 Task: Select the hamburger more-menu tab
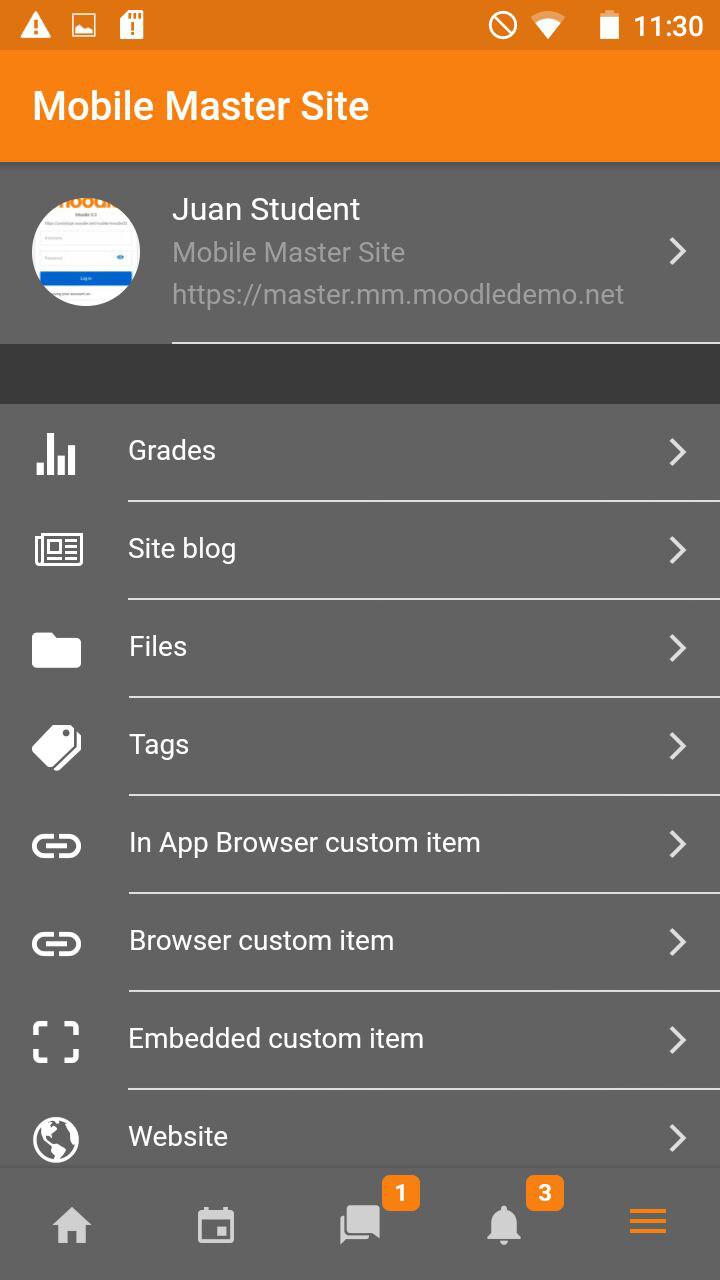click(x=648, y=1222)
